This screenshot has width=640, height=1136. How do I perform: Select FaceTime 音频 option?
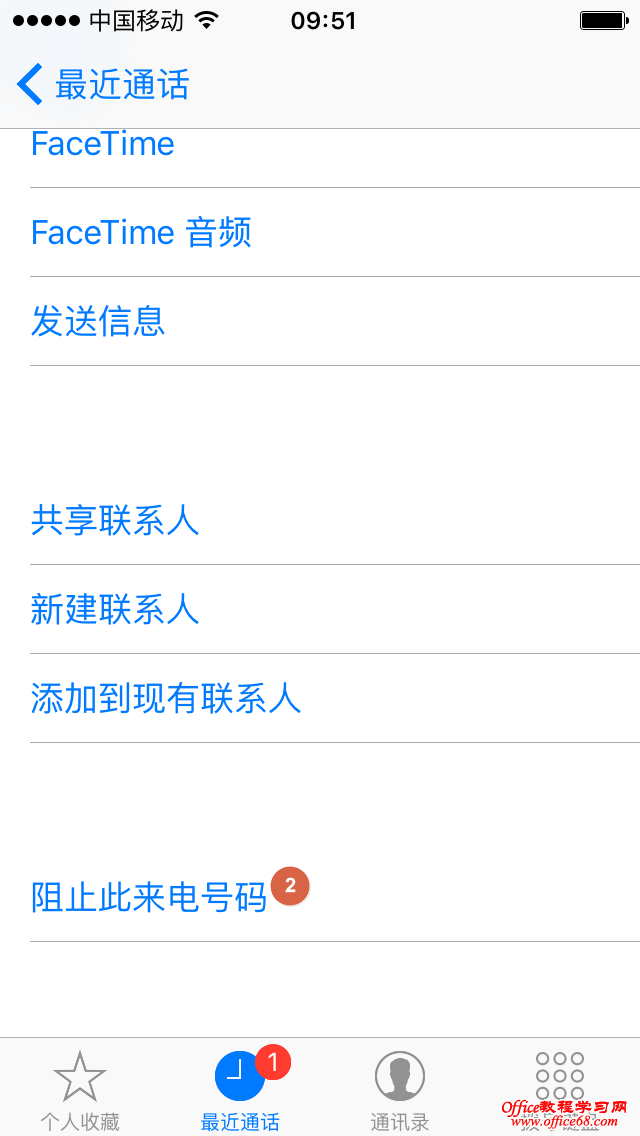click(141, 233)
